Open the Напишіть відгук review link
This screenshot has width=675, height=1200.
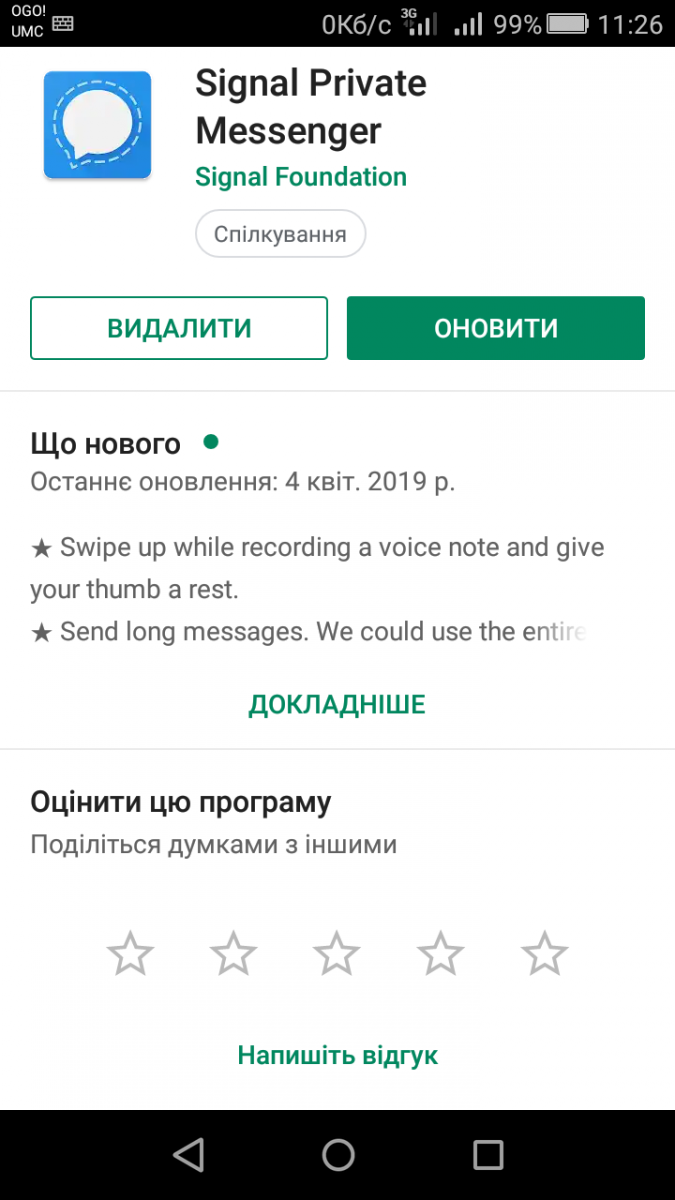(x=337, y=1055)
